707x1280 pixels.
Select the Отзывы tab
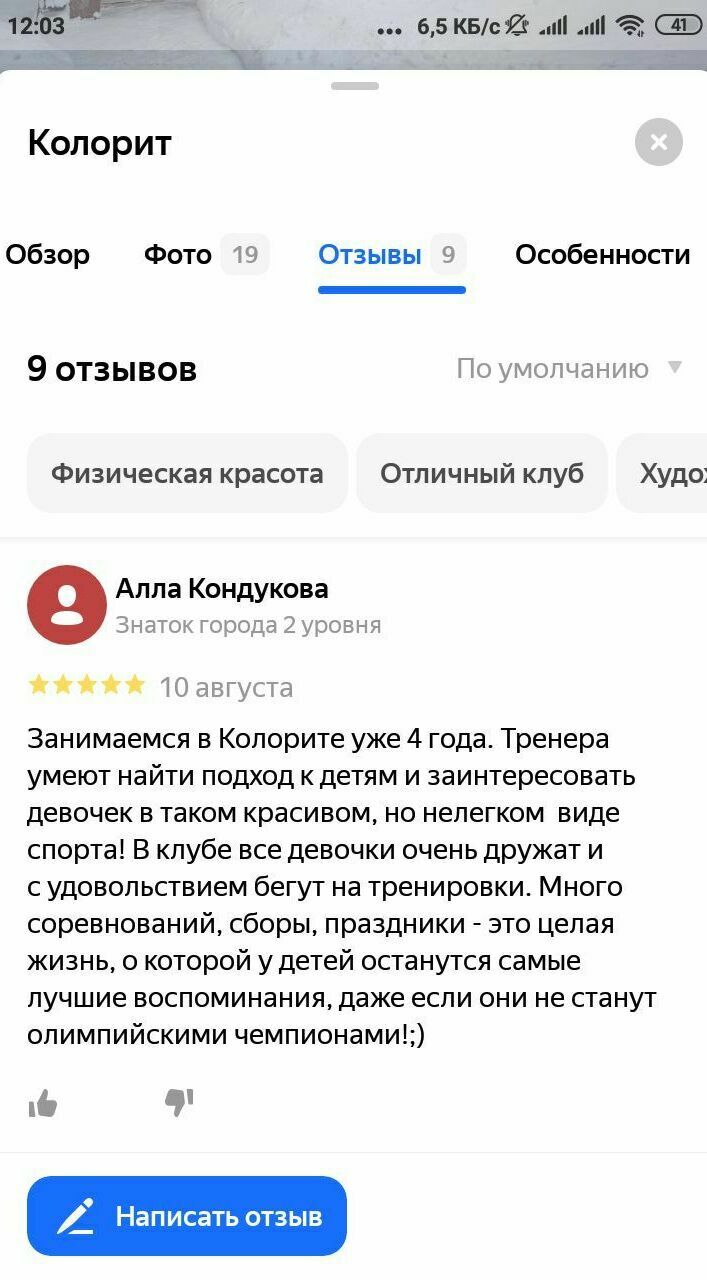390,255
